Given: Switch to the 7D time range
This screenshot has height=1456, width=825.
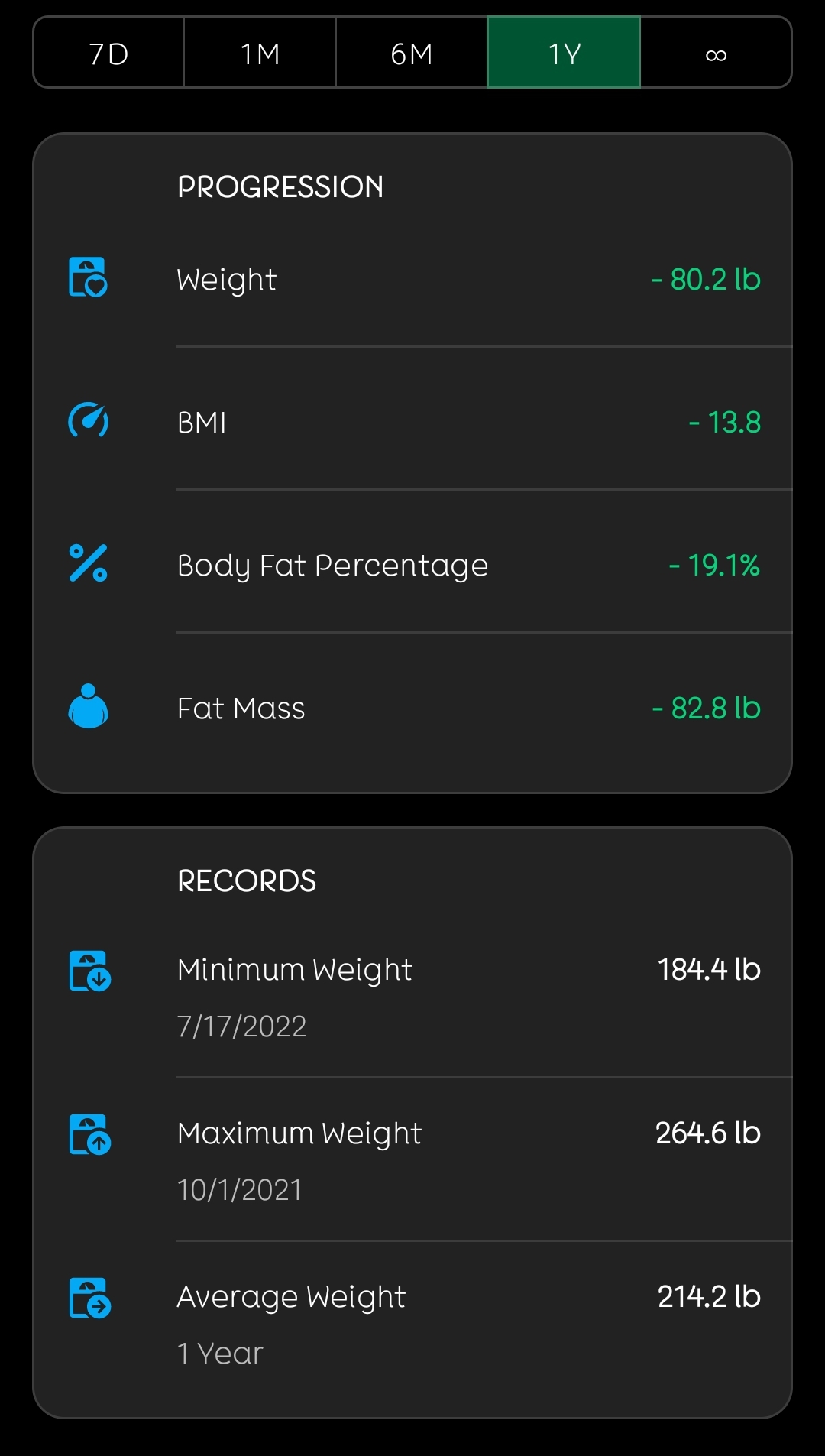Looking at the screenshot, I should coord(108,53).
